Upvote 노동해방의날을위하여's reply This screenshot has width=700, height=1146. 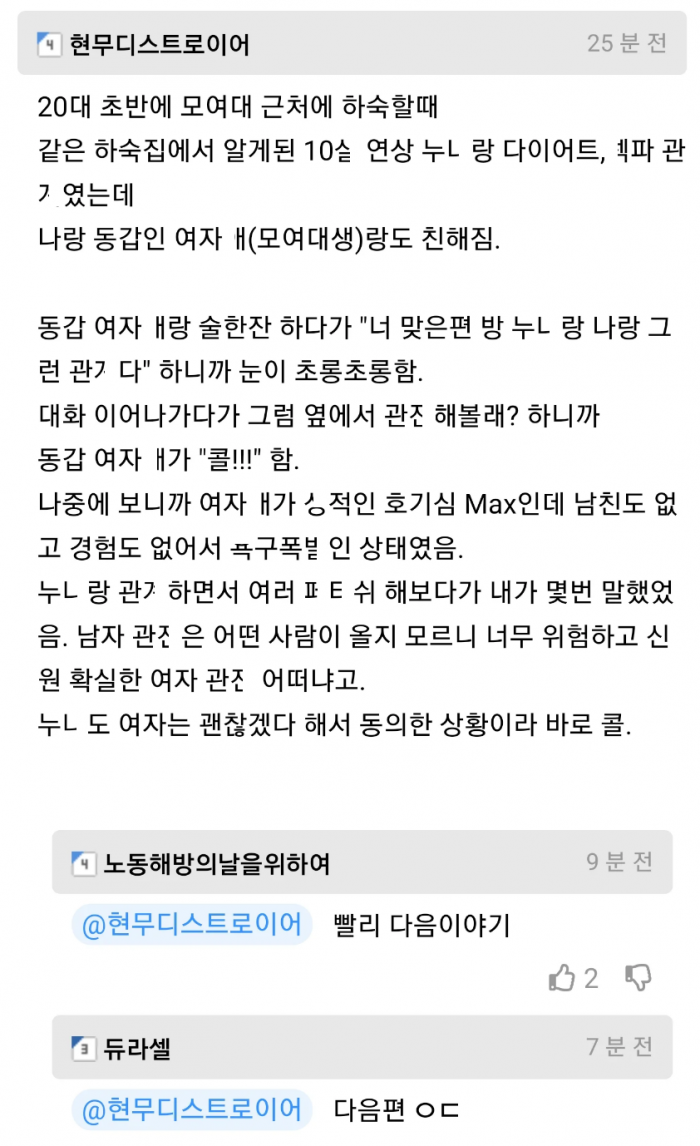(x=562, y=977)
